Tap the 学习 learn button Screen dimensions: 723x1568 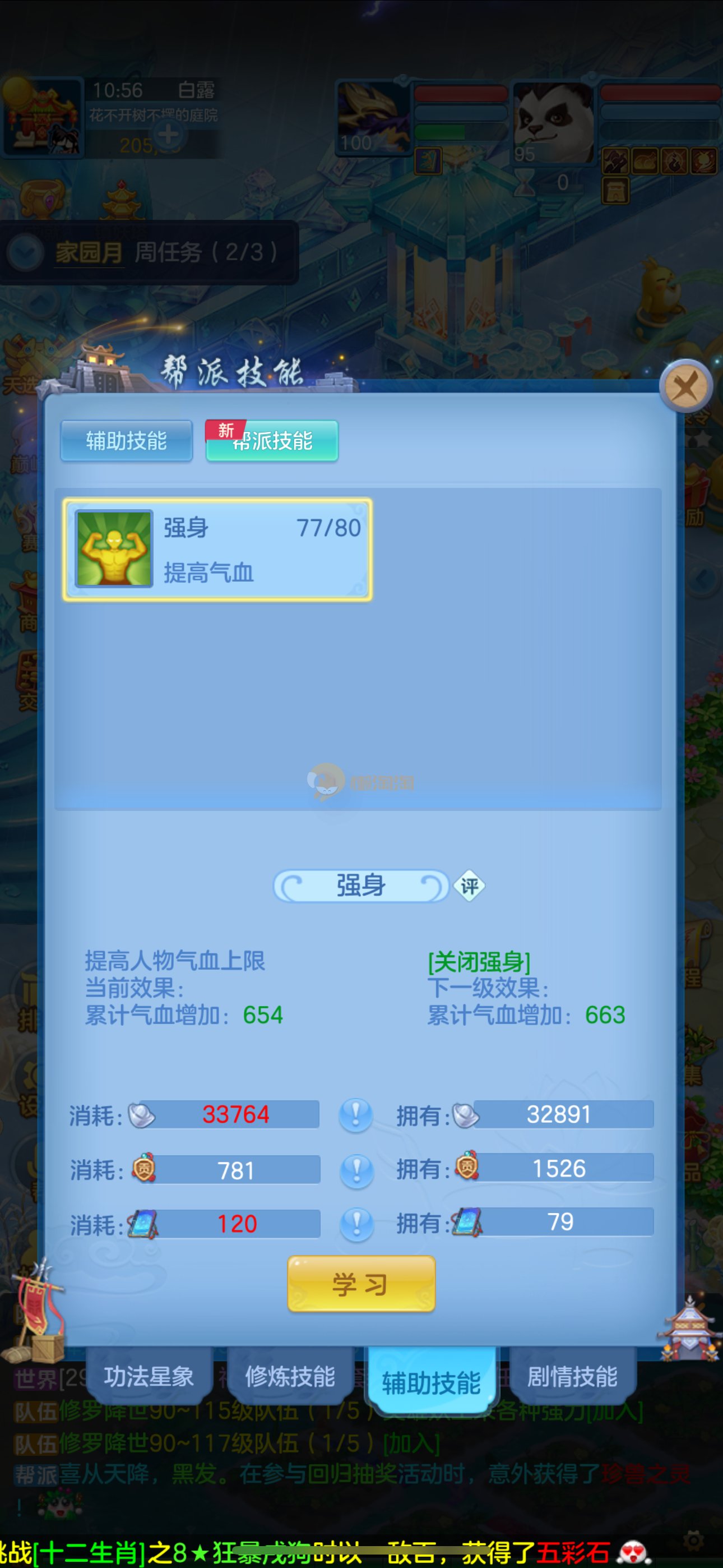(361, 1284)
